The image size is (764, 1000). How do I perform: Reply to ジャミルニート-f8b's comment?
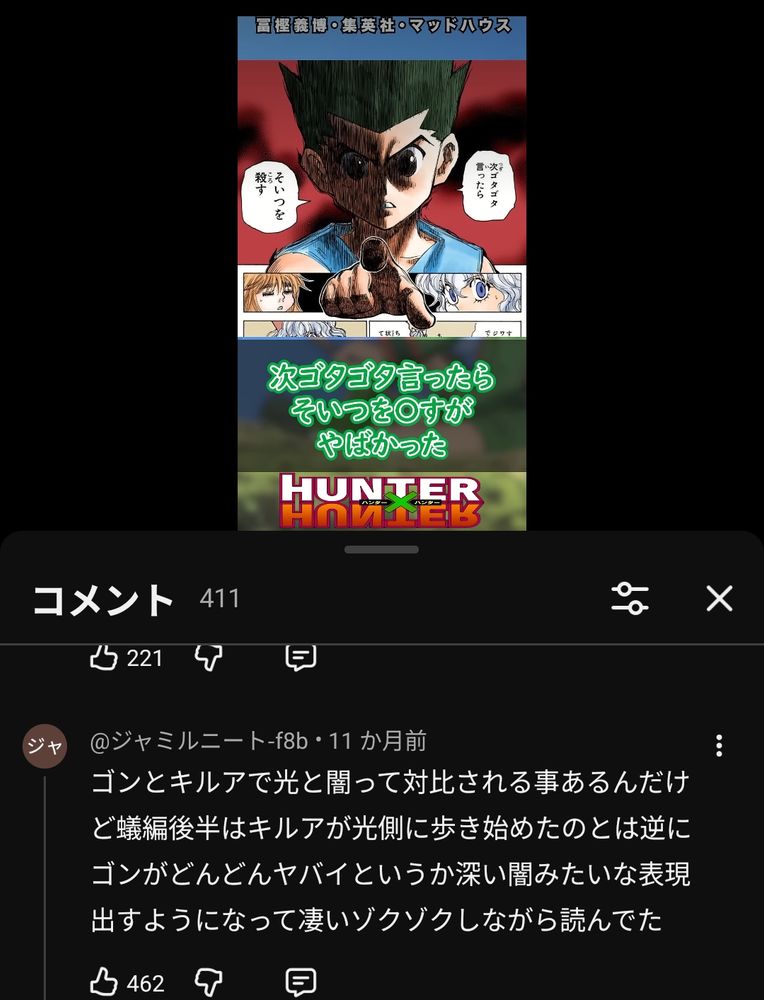click(x=300, y=982)
